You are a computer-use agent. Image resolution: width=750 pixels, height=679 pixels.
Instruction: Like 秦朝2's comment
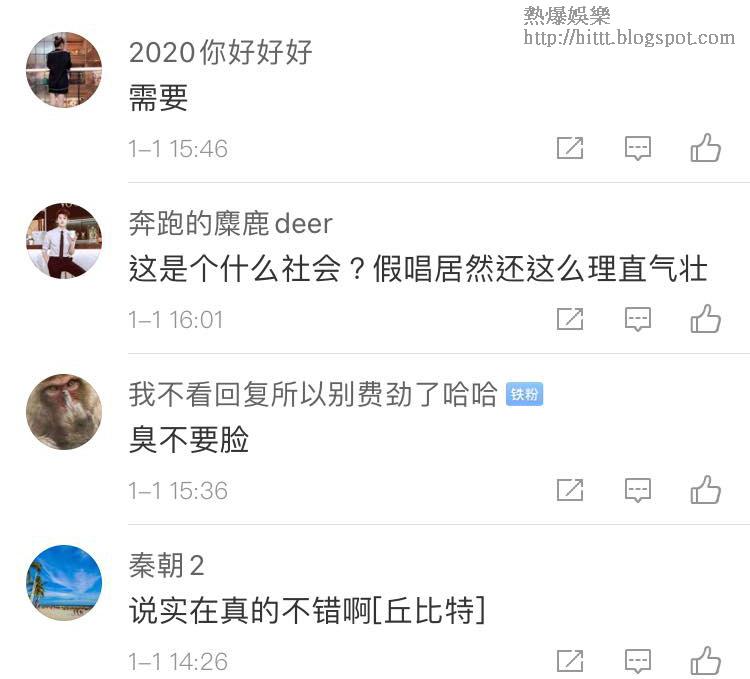coord(705,661)
